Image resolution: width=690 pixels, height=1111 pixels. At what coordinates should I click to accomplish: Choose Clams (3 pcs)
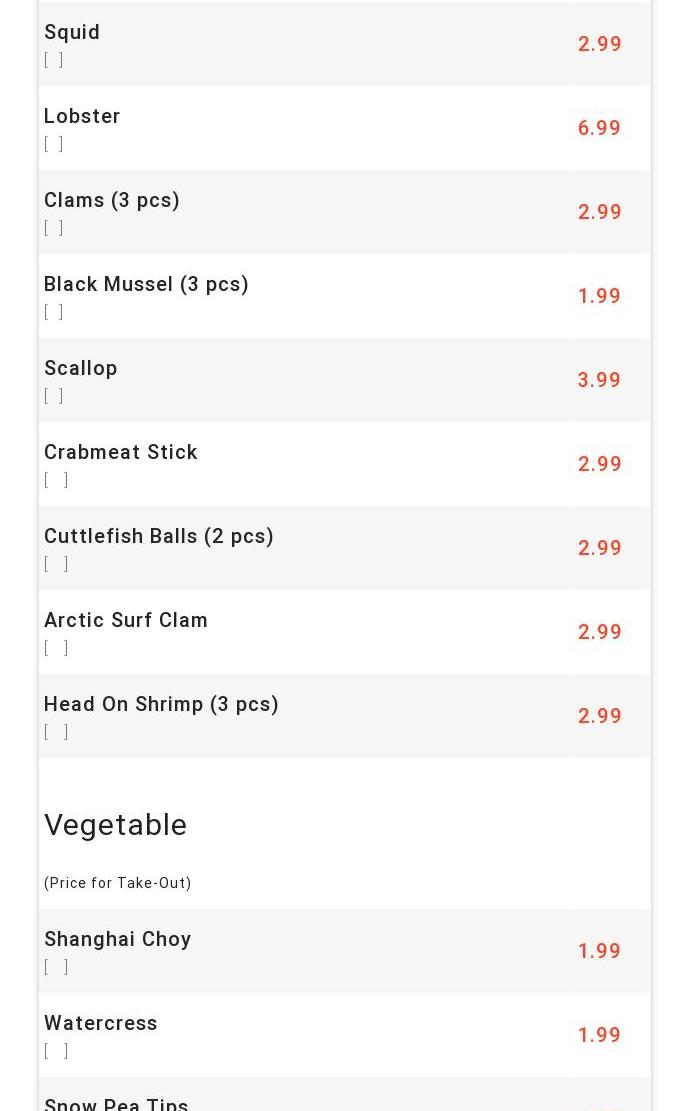[x=112, y=201]
